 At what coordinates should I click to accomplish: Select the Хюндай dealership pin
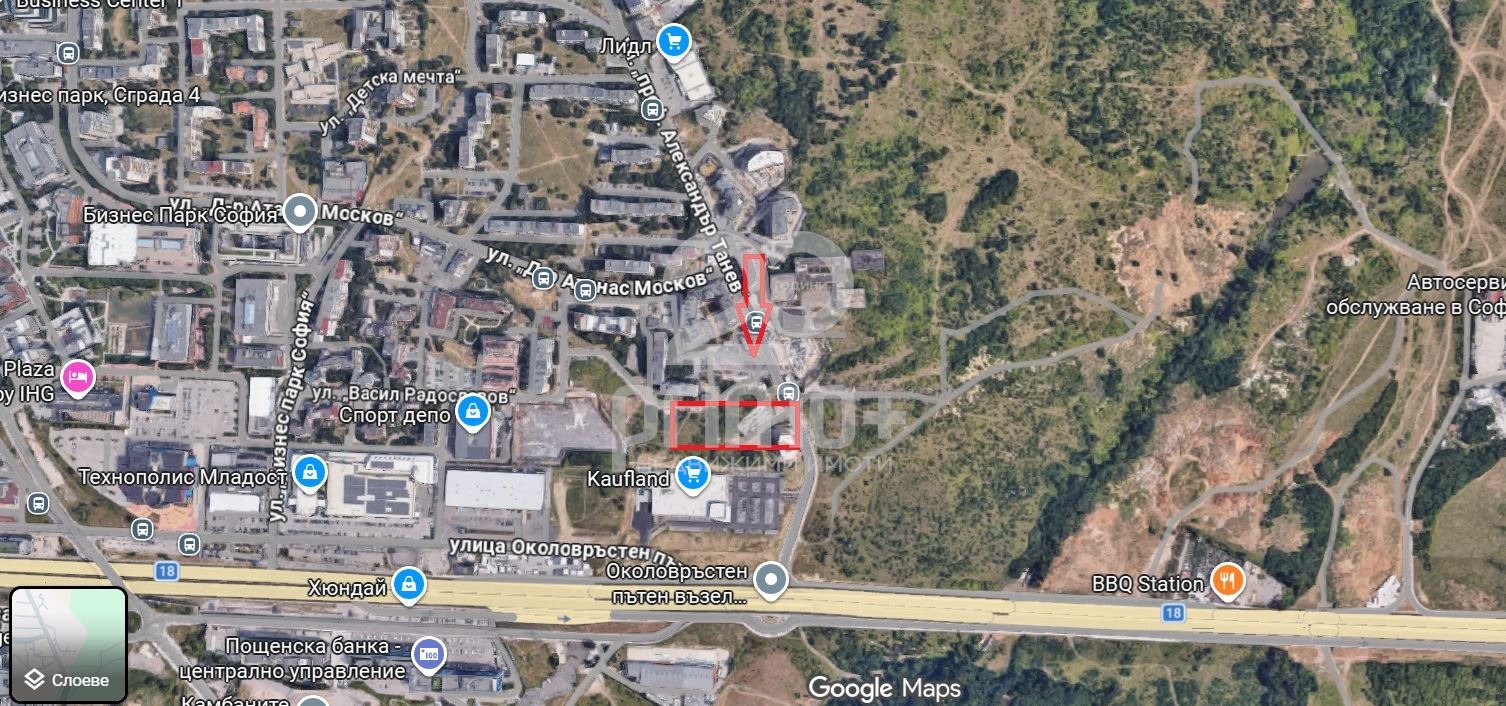(408, 586)
